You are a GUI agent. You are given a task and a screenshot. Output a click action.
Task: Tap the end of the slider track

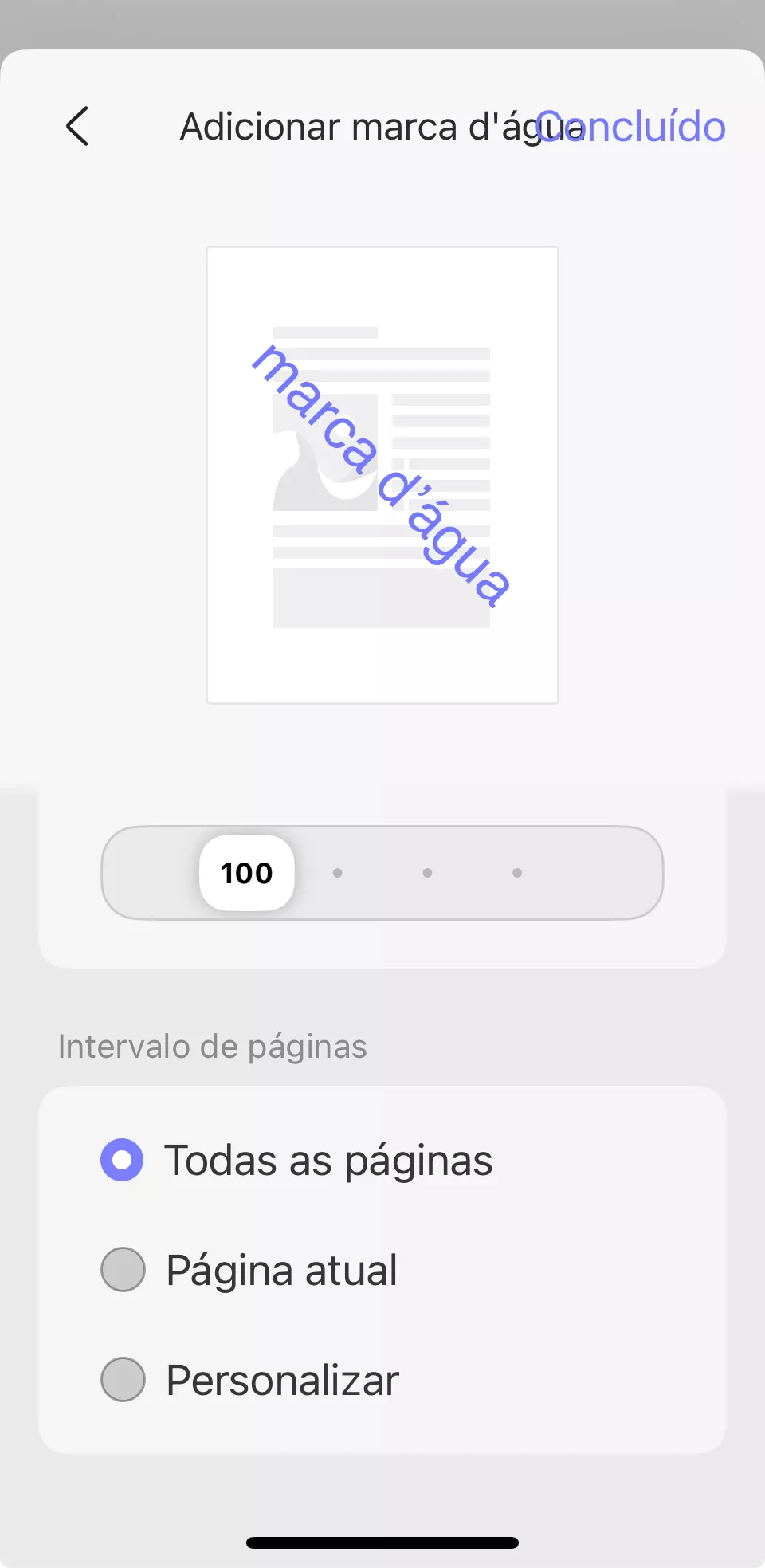click(630, 873)
